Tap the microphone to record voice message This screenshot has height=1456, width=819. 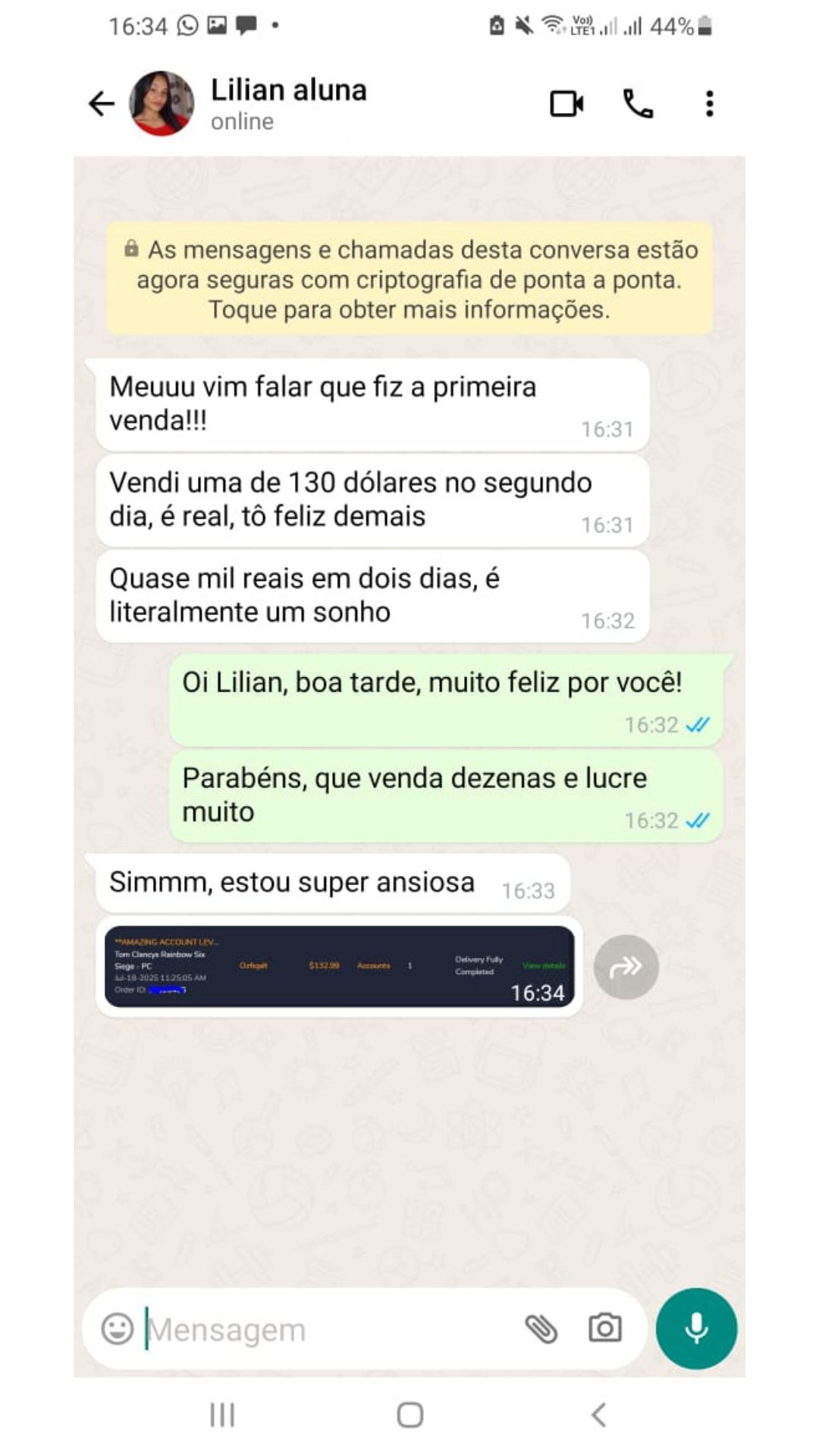pos(696,1329)
